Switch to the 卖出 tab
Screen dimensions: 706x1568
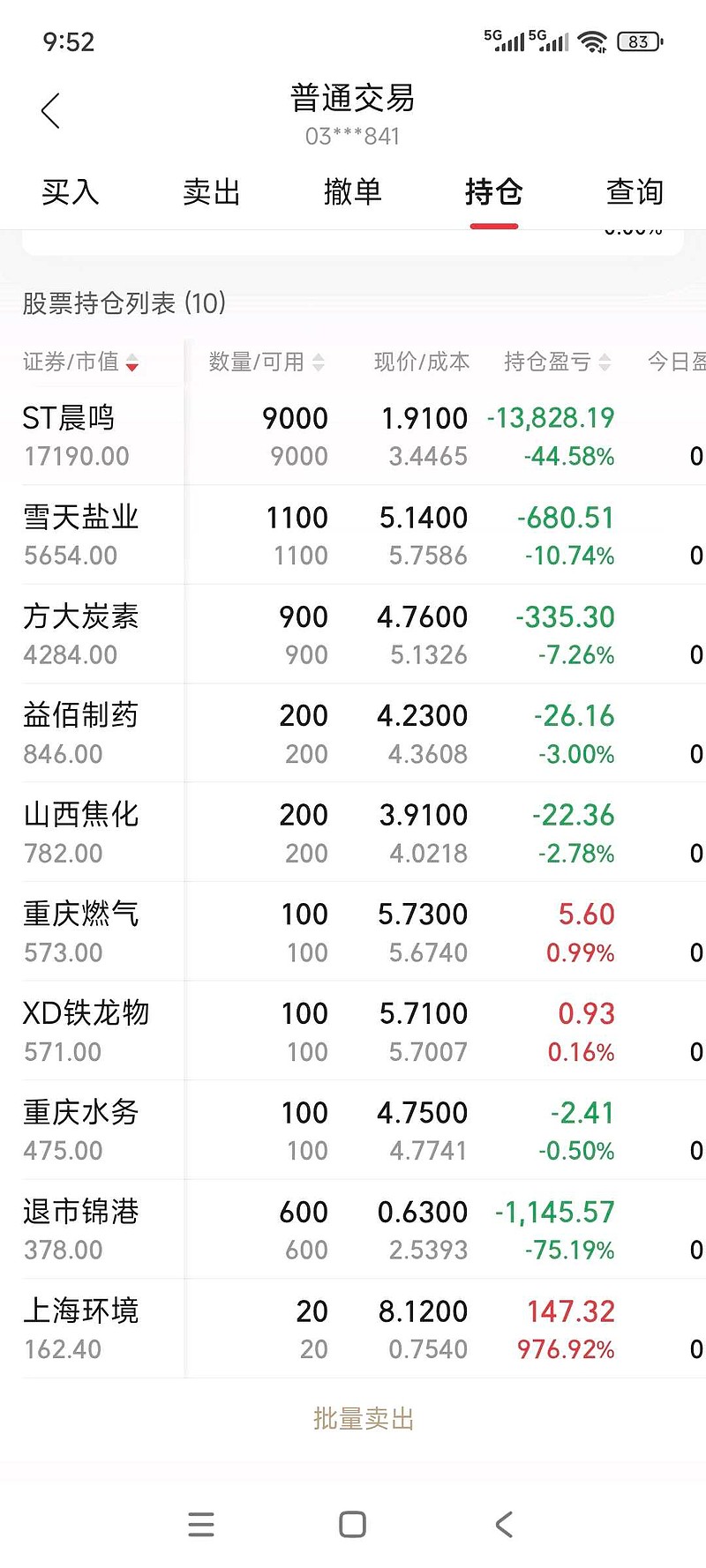click(x=212, y=191)
